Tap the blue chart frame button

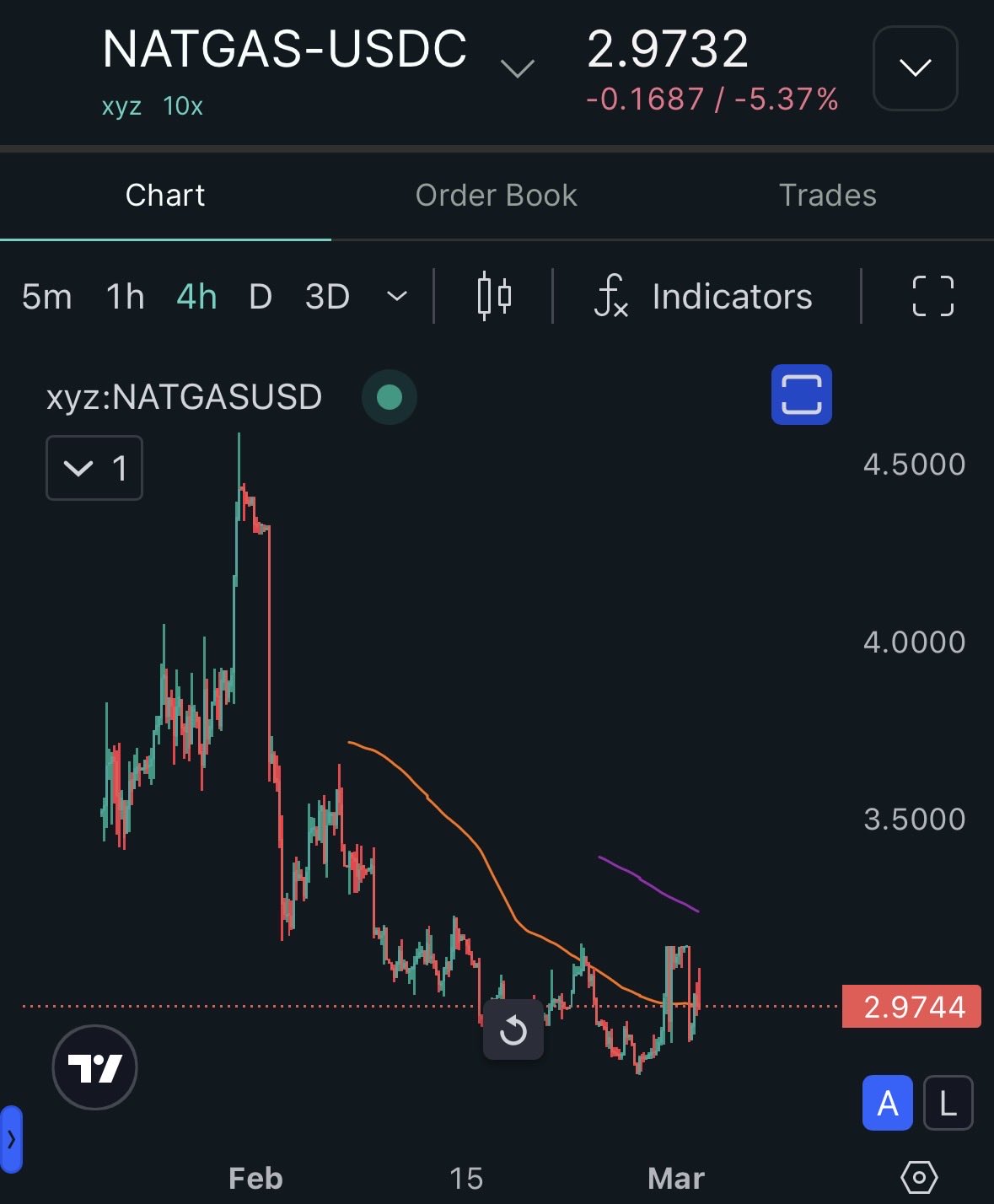pos(801,395)
